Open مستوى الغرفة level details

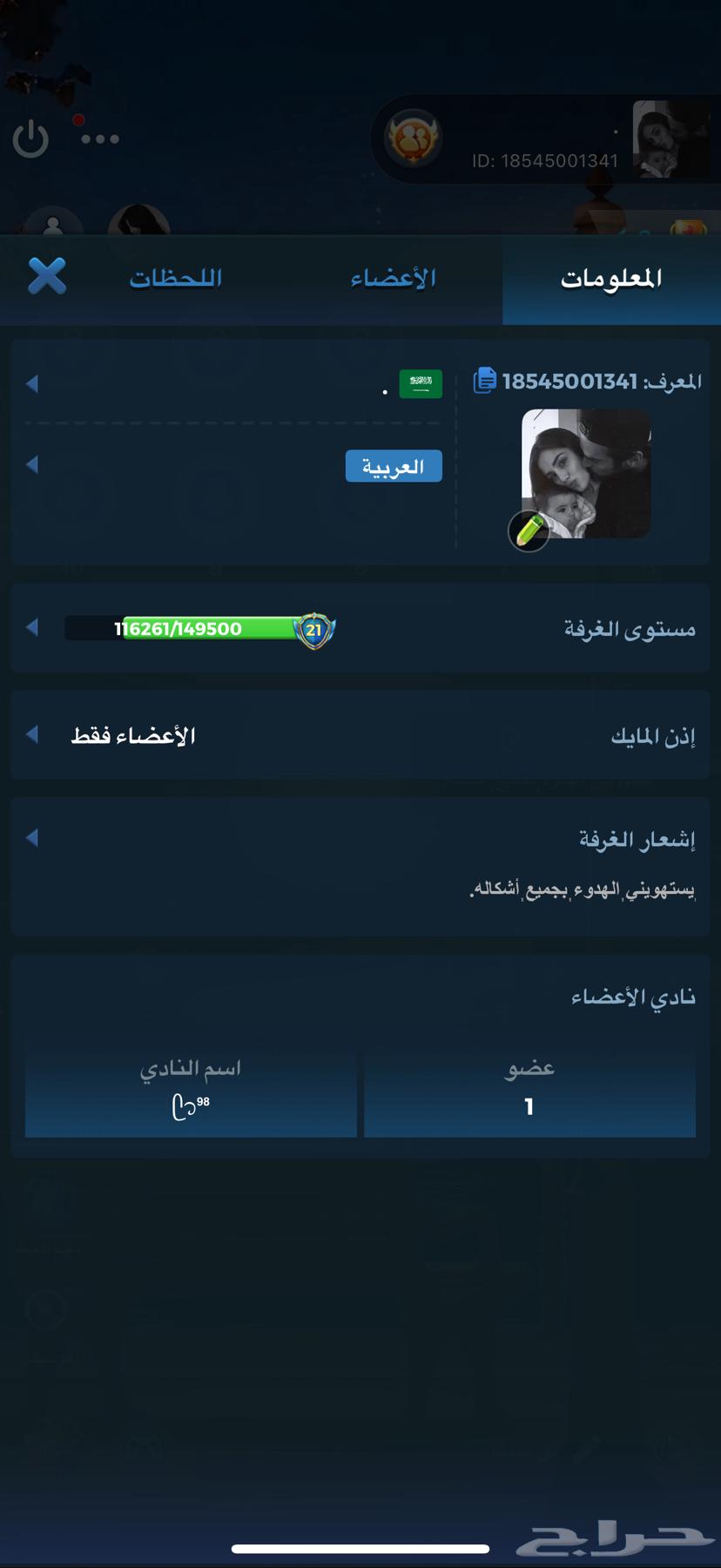point(360,628)
